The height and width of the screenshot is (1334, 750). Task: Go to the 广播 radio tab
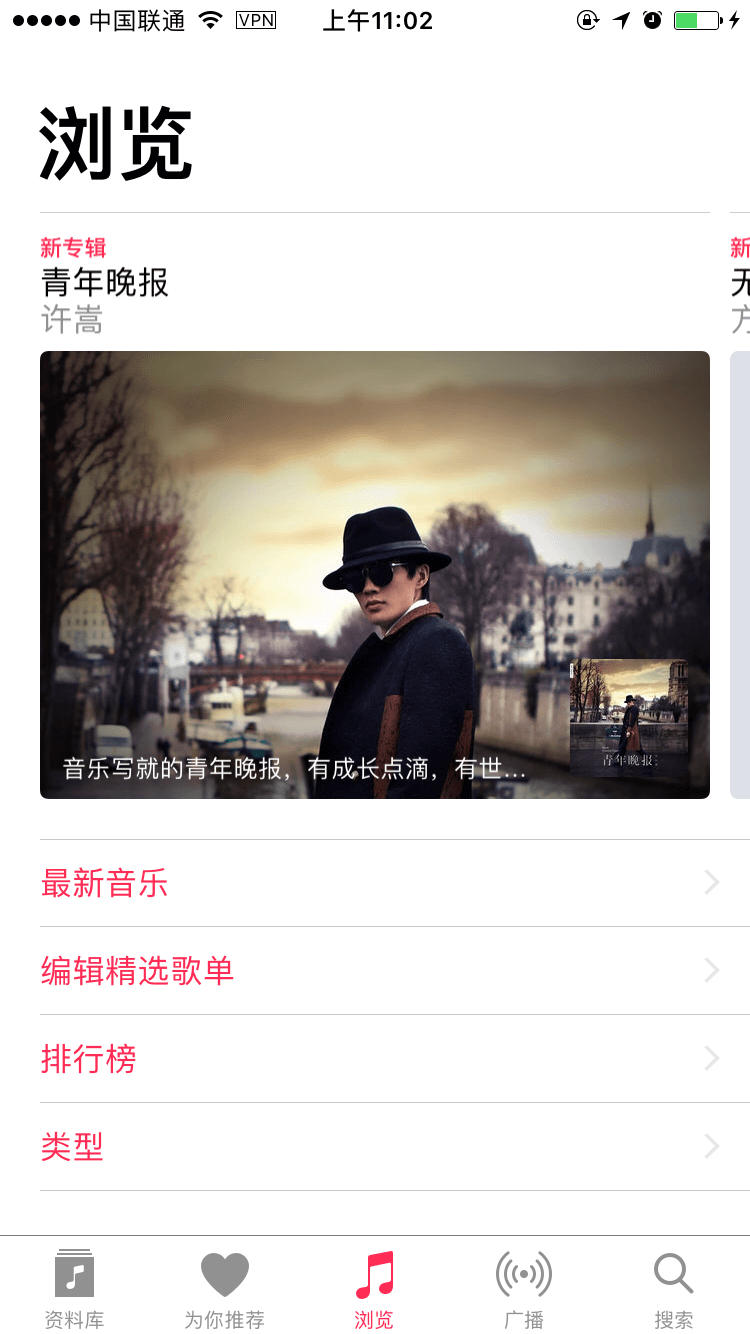point(524,1288)
